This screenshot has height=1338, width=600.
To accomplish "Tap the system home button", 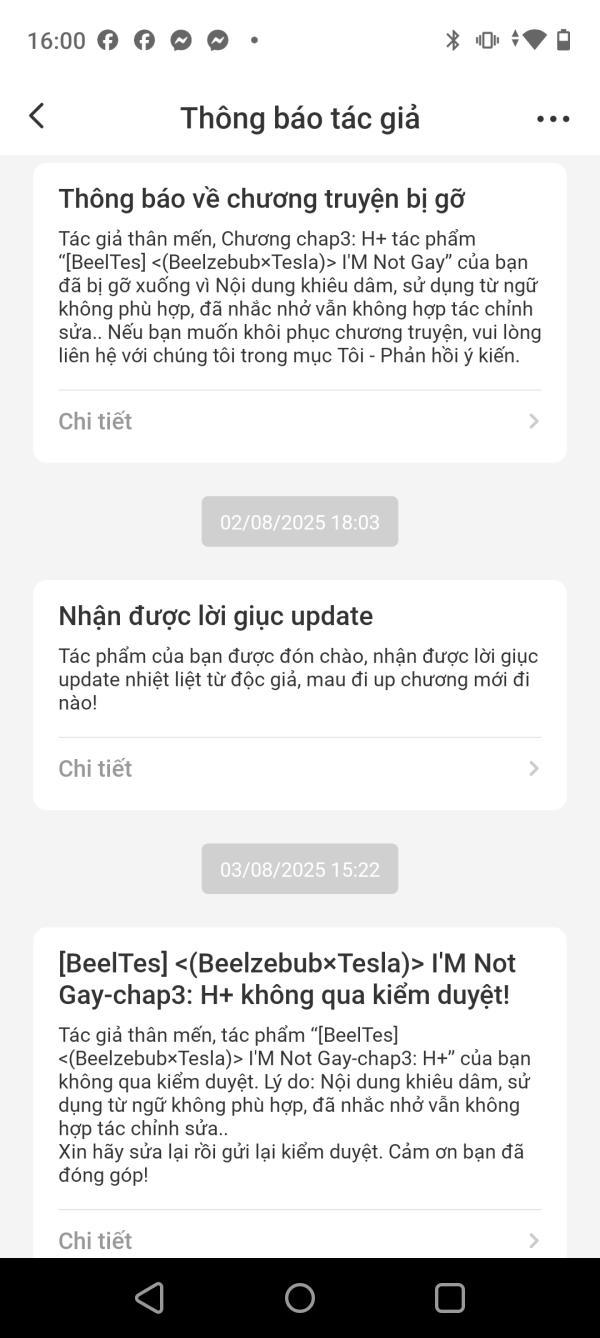I will (300, 1298).
